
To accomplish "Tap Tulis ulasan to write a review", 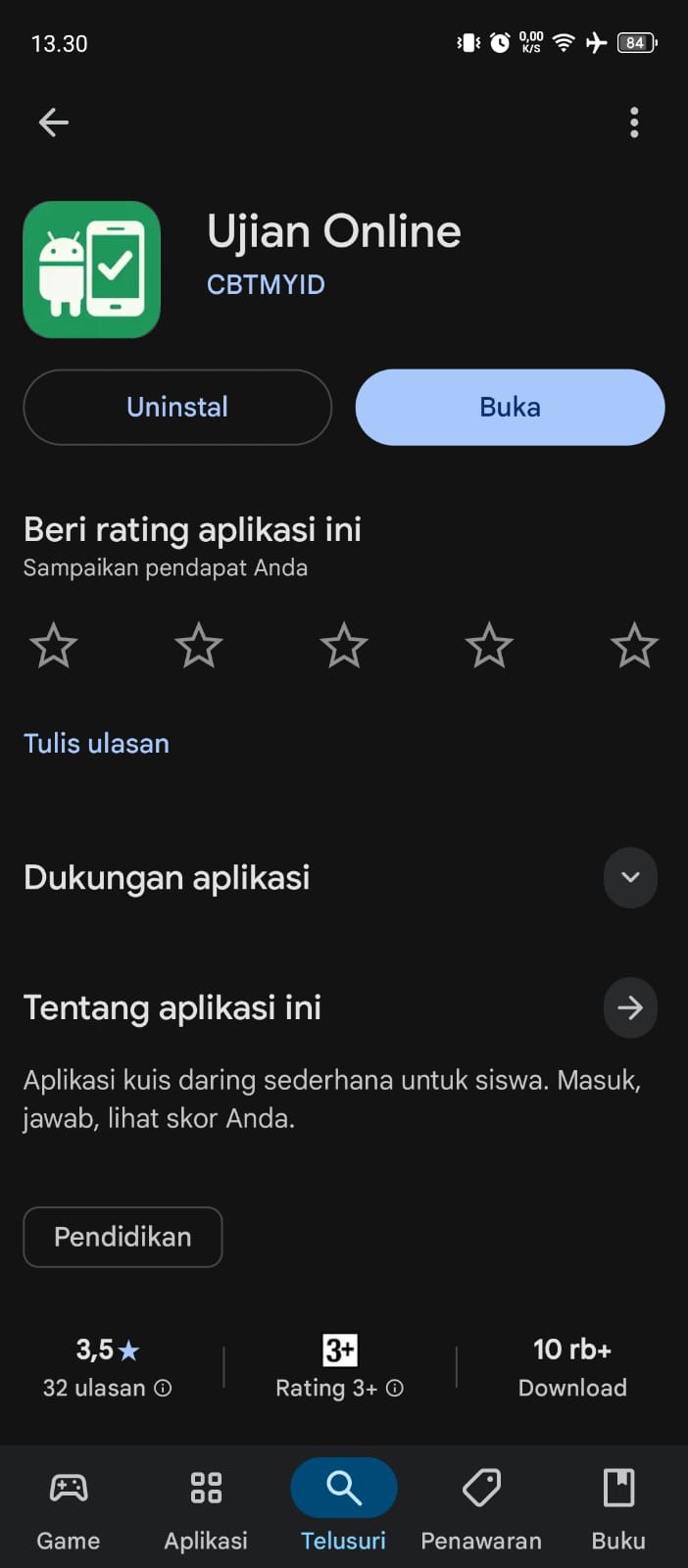I will [x=96, y=743].
